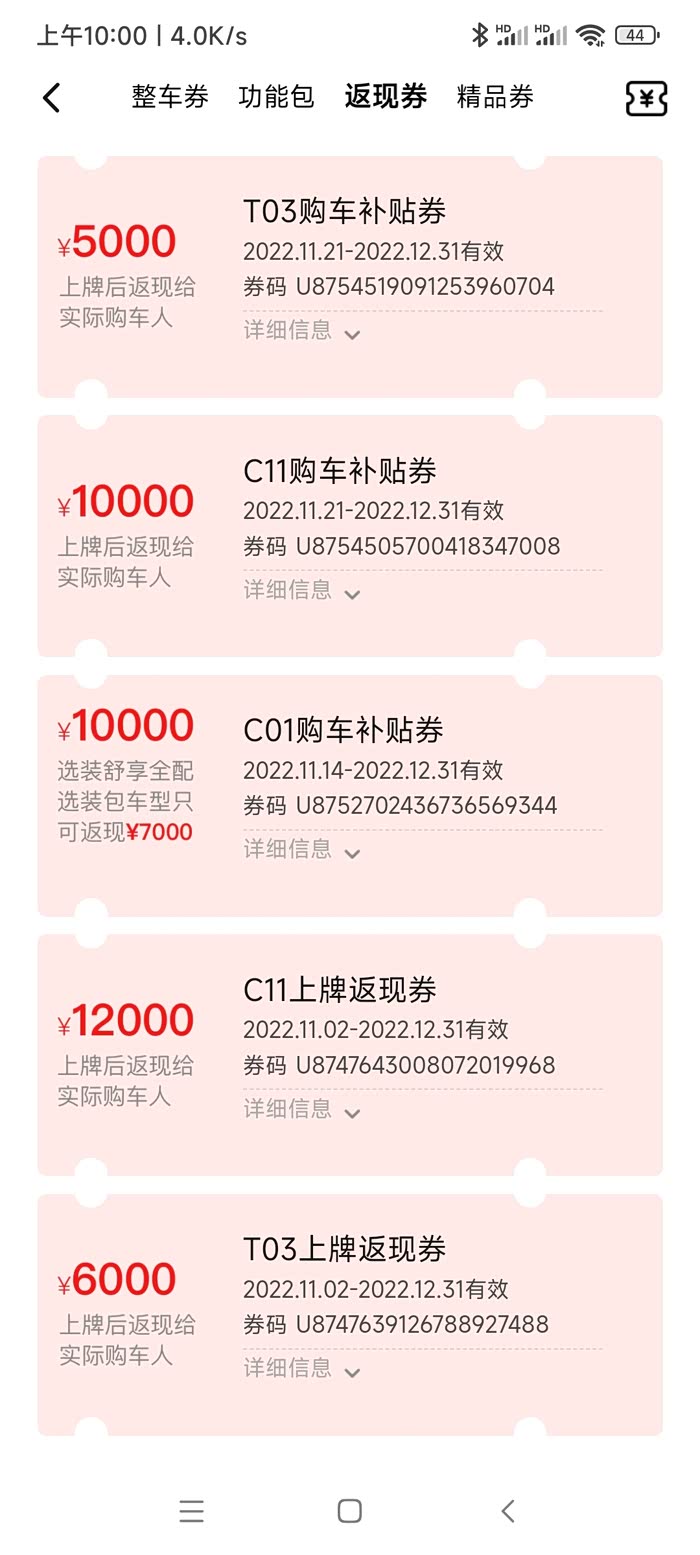The width and height of the screenshot is (700, 1555).
Task: Switch to the 精品券 tab
Action: pos(495,97)
